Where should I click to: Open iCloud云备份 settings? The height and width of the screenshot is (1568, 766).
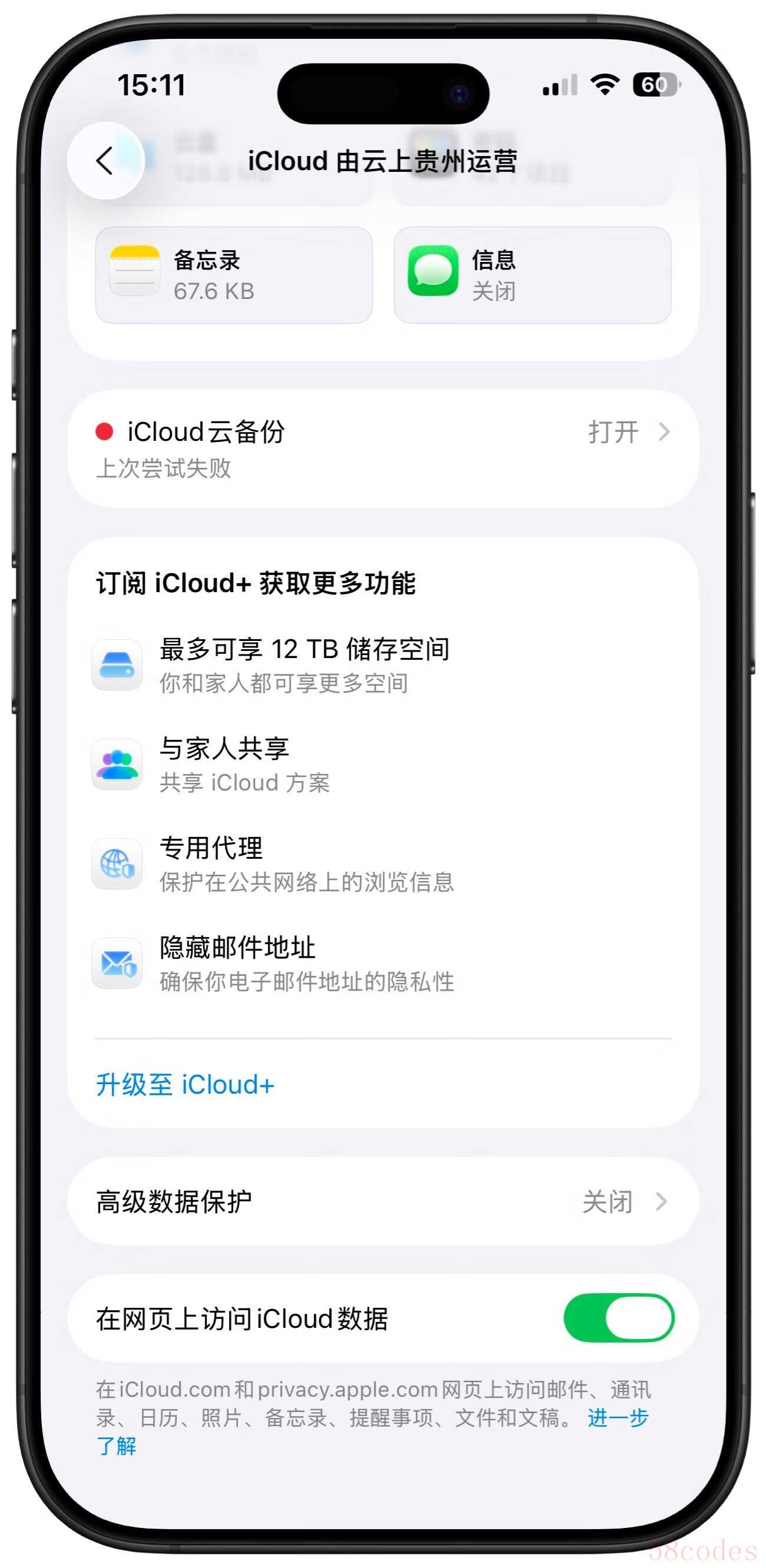pos(382,449)
